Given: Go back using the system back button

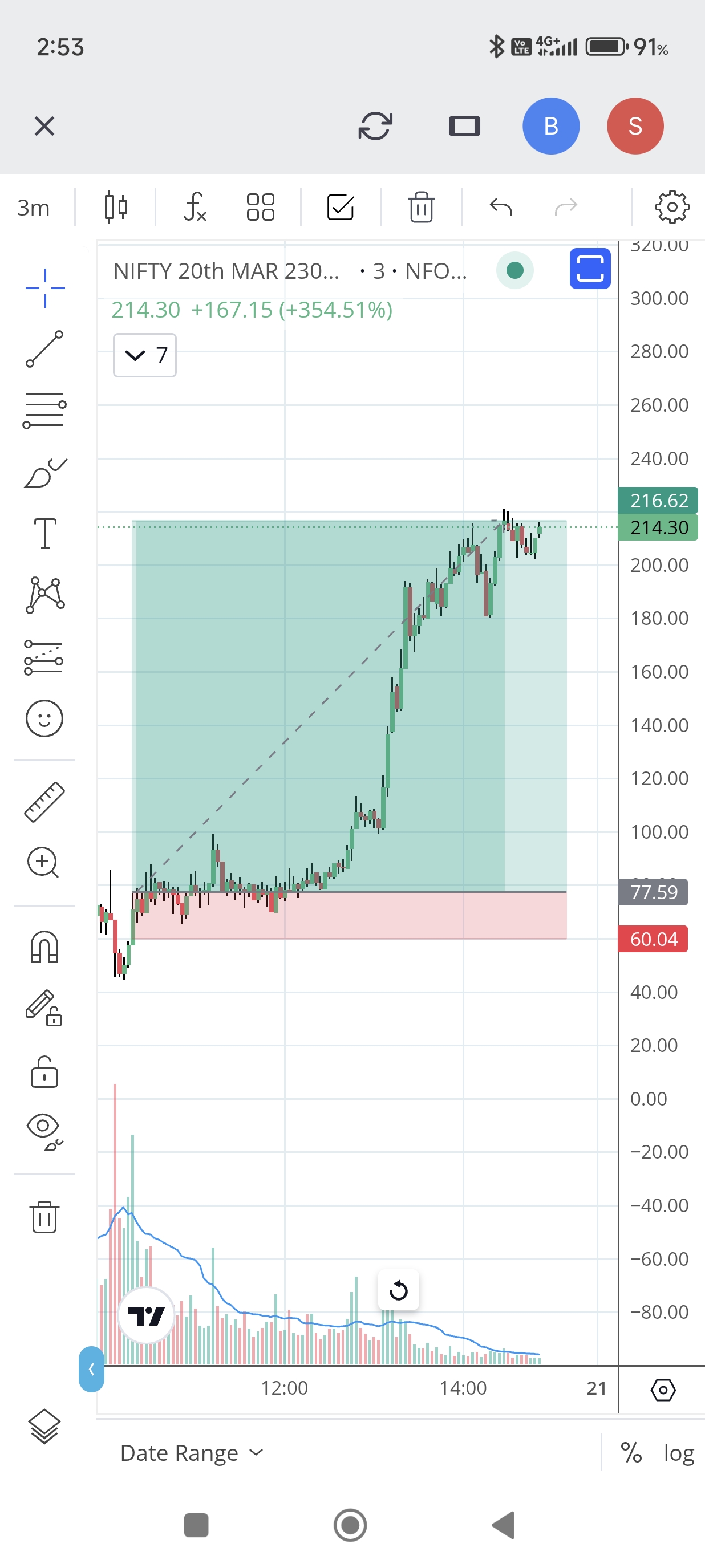Looking at the screenshot, I should tap(504, 1525).
